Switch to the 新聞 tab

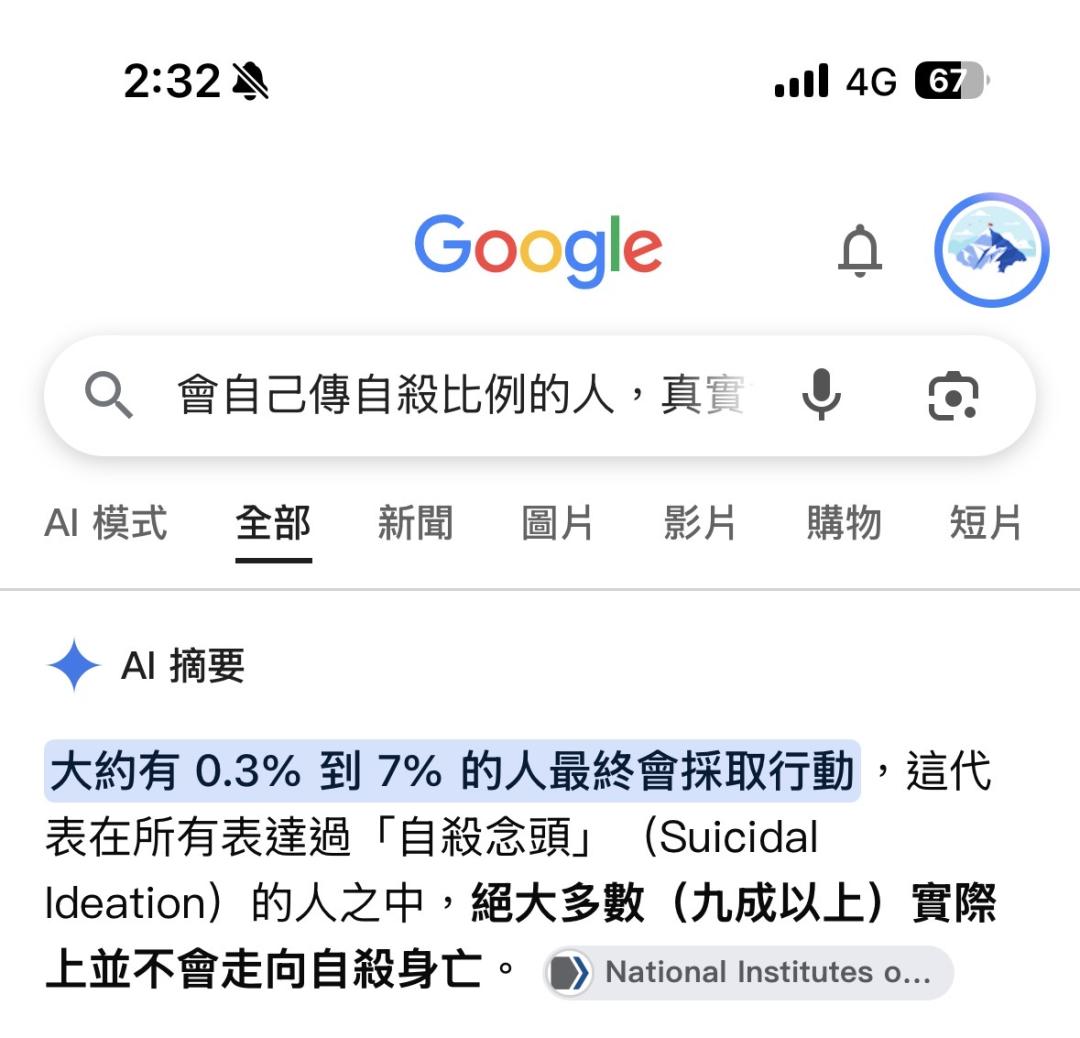pyautogui.click(x=415, y=522)
